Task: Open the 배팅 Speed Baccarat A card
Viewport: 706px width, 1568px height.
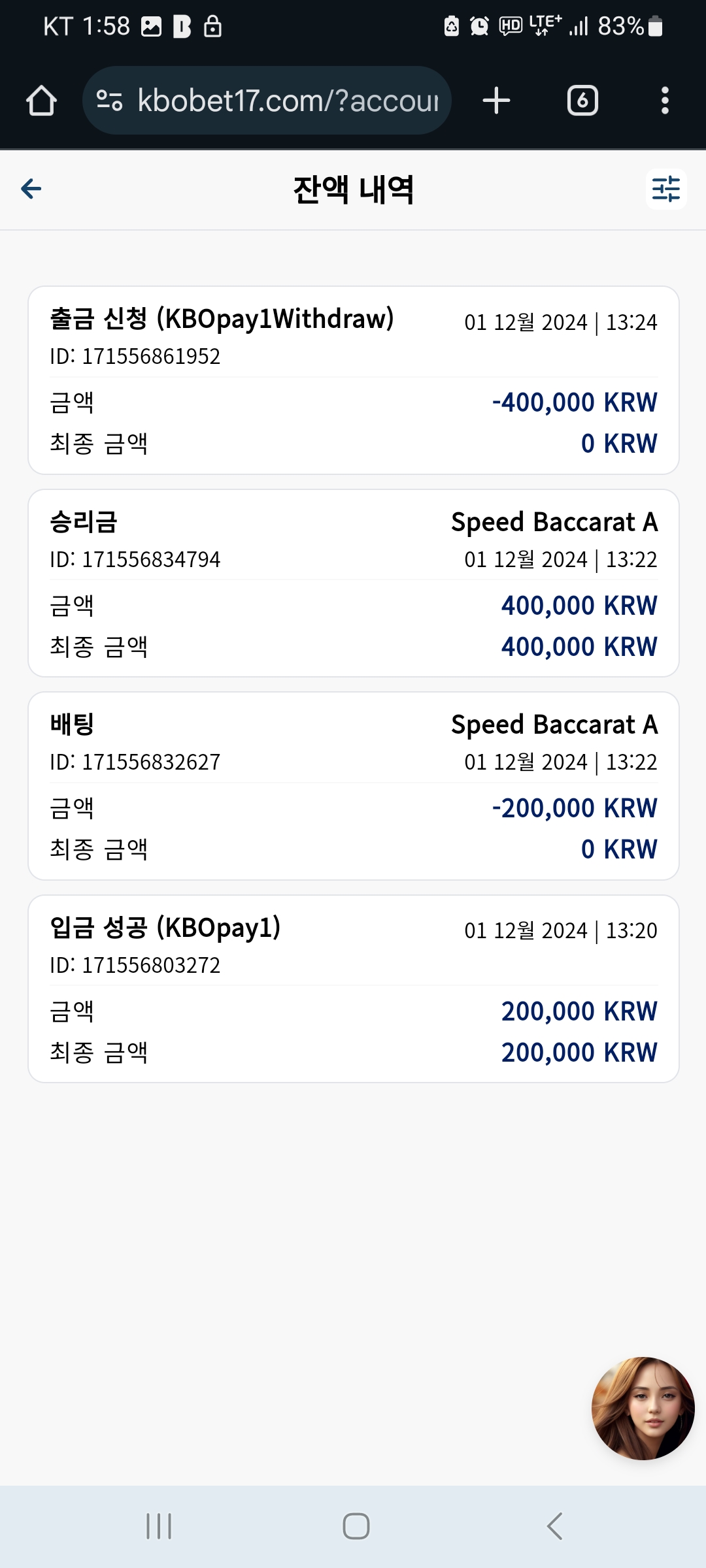Action: pos(354,786)
